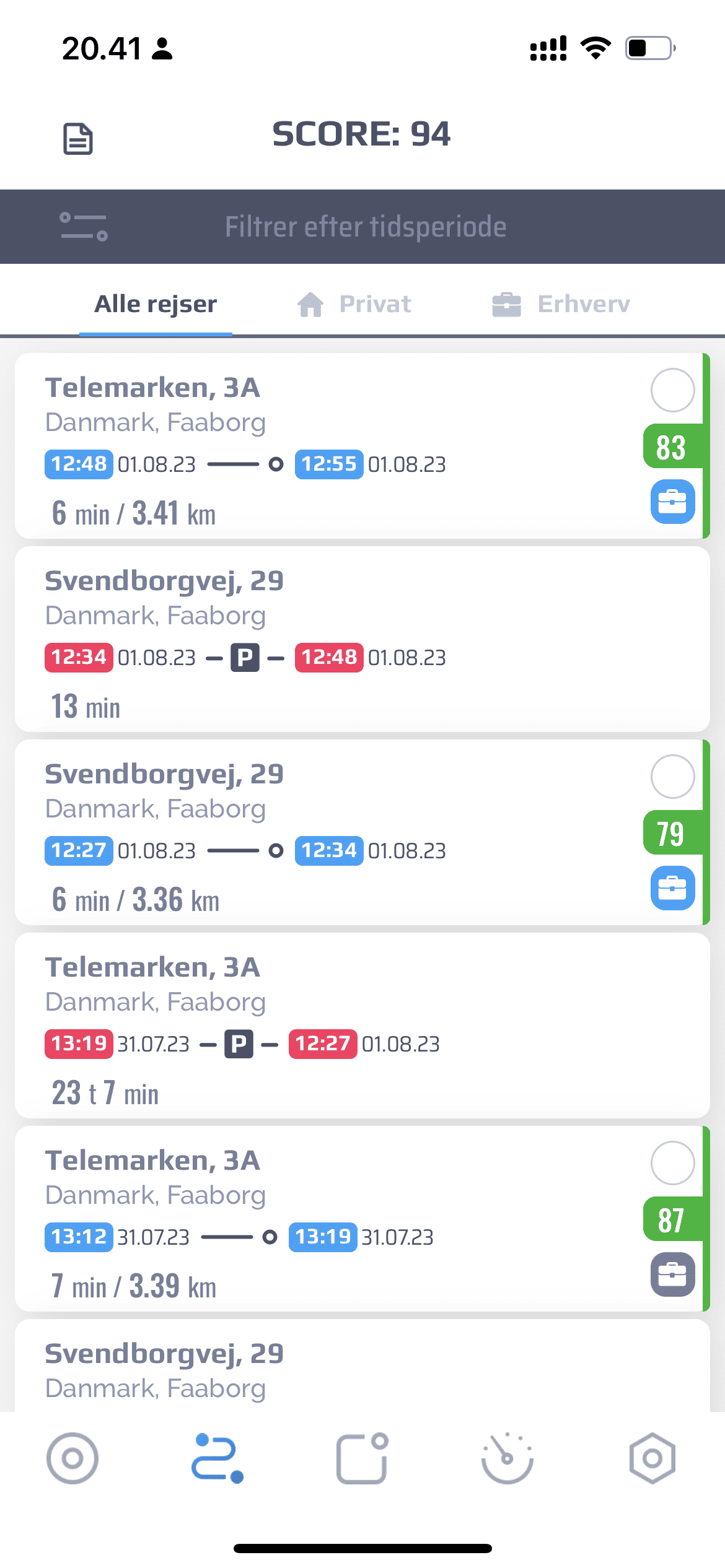Switch to the Erhverv tab
Image resolution: width=725 pixels, height=1568 pixels.
(x=561, y=304)
